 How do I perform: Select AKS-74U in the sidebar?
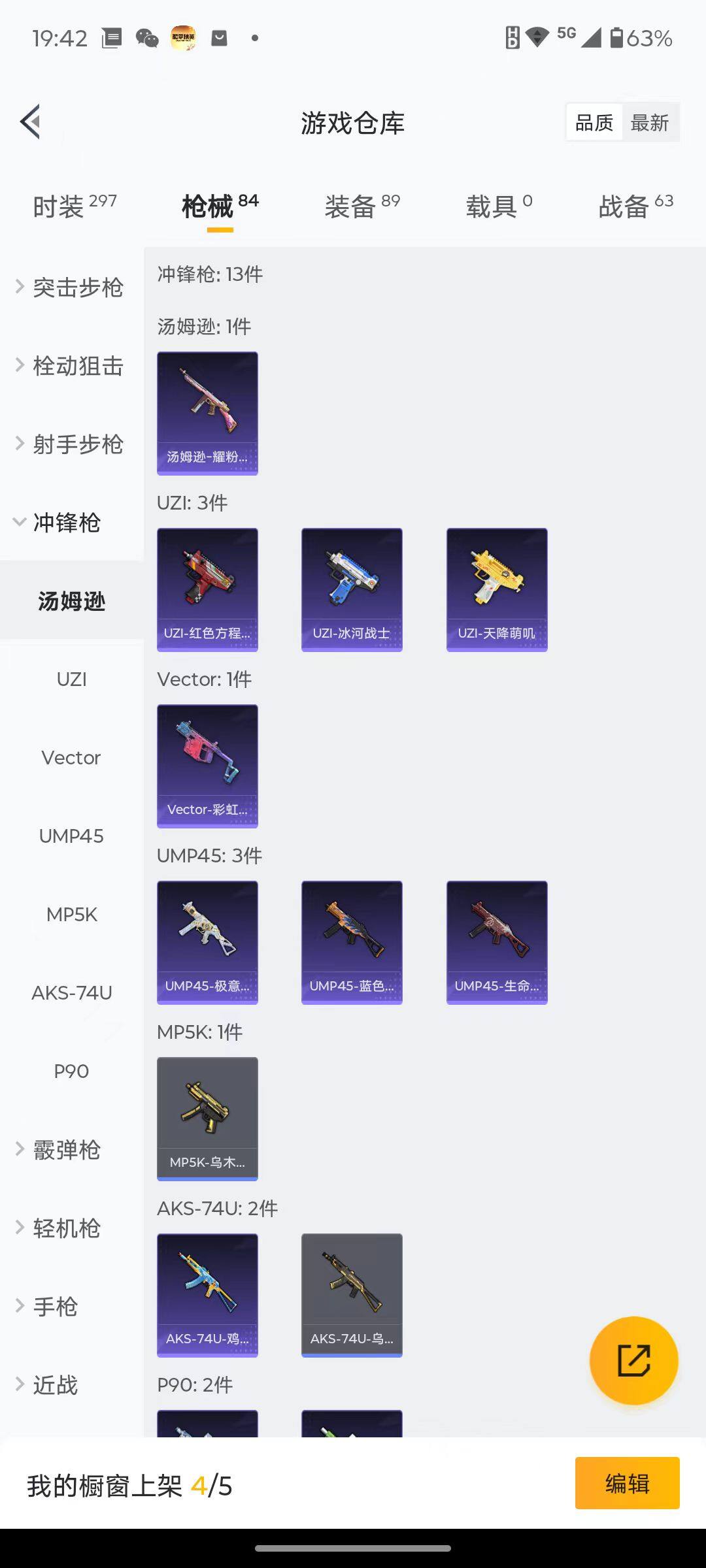(72, 993)
